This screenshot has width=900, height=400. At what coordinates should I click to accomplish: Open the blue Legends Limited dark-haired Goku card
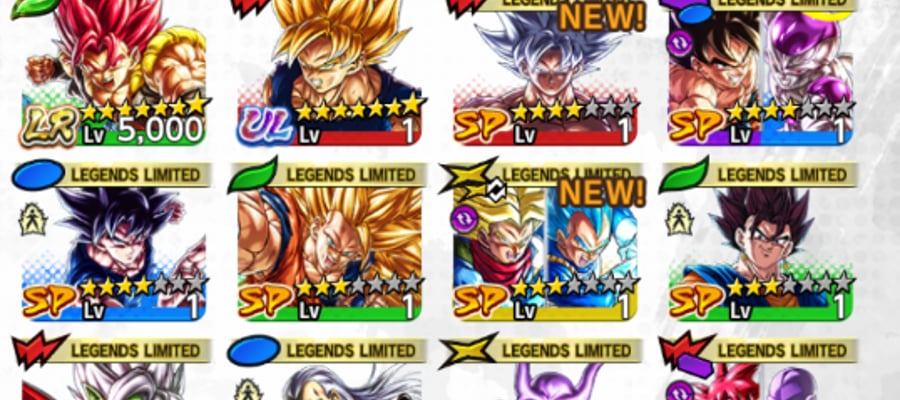(114, 242)
